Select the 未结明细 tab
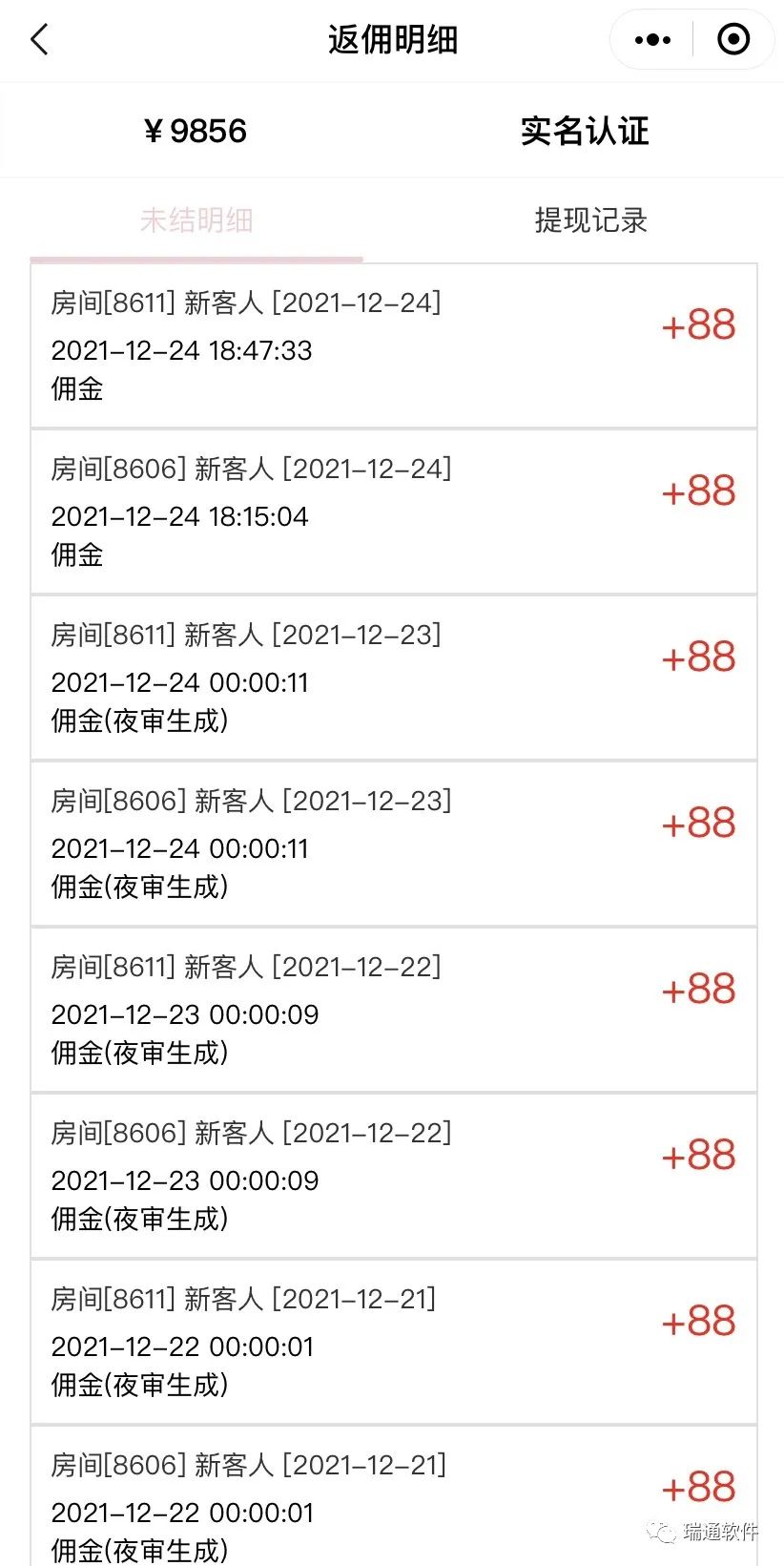The image size is (784, 1566). pos(196,220)
